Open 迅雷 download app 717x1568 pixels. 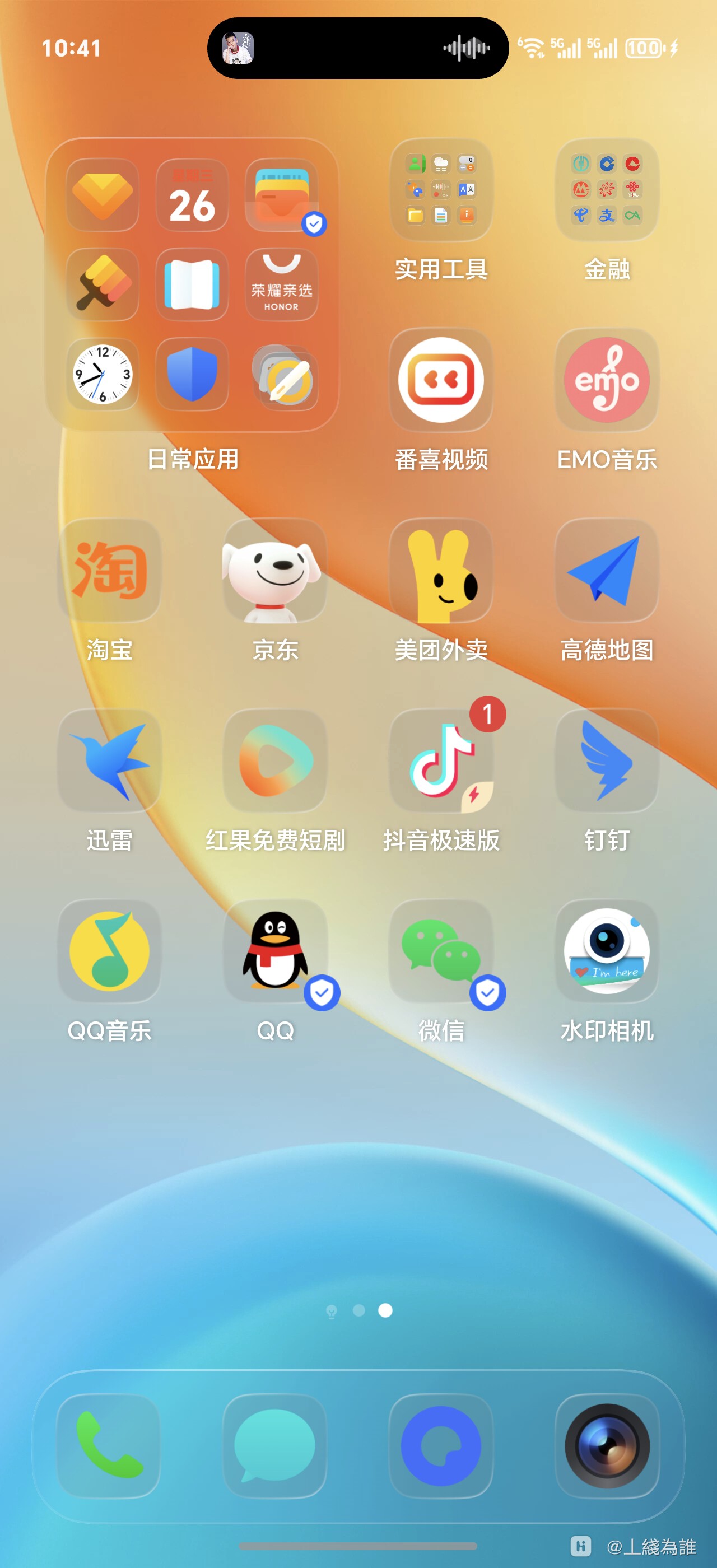point(110,762)
